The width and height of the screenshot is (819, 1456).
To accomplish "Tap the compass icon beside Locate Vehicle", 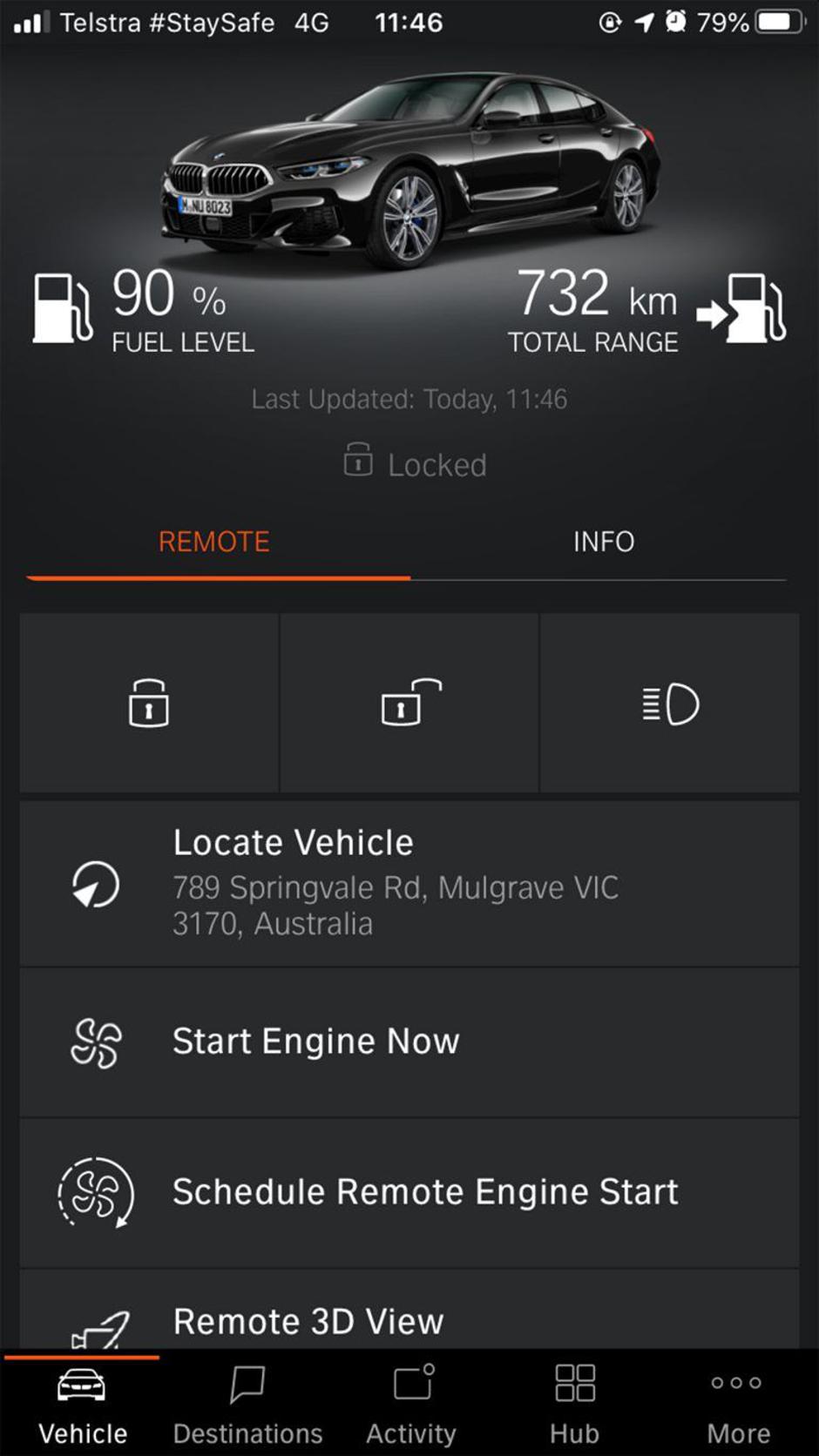I will tap(96, 884).
